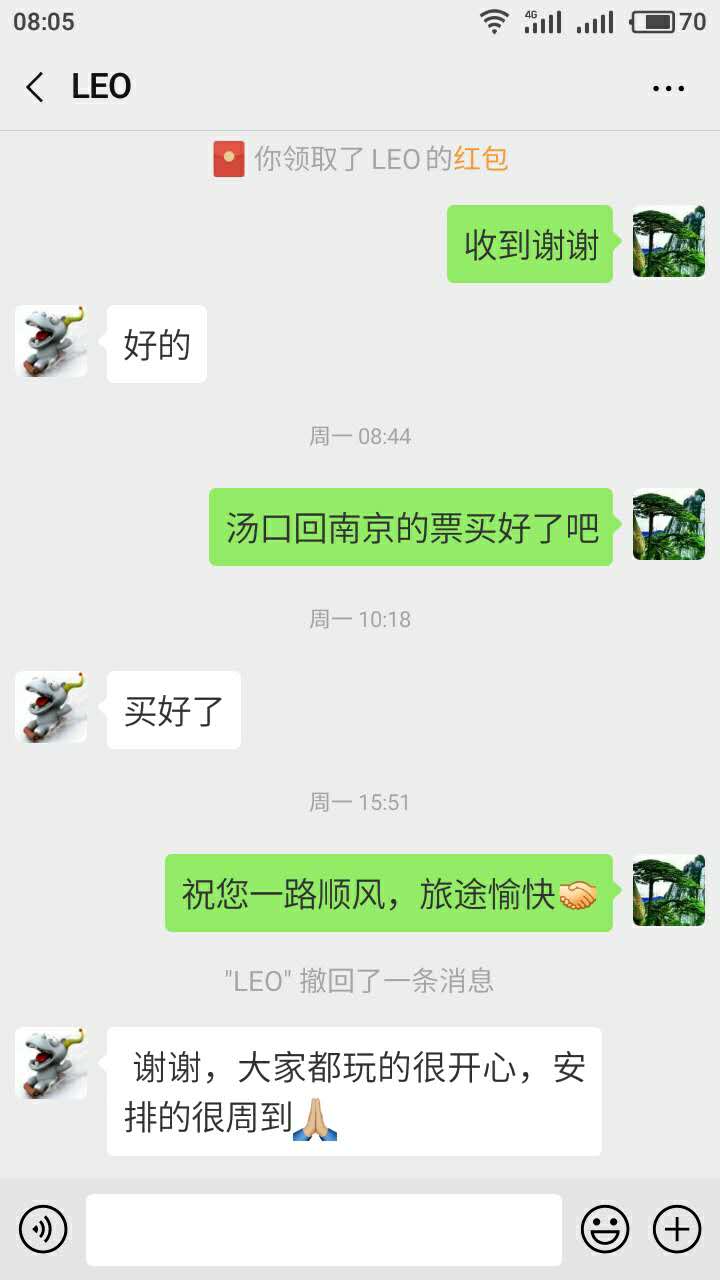720x1280 pixels.
Task: Tap LEO's avatar beside 买好了
Action: pyautogui.click(x=51, y=707)
